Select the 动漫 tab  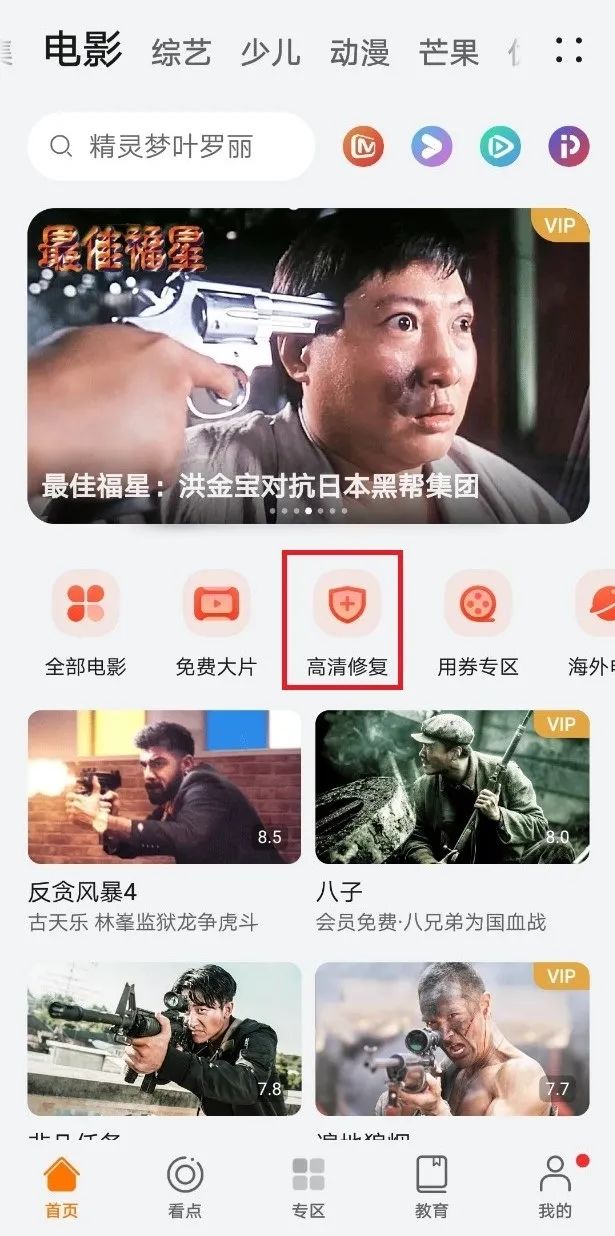(359, 52)
